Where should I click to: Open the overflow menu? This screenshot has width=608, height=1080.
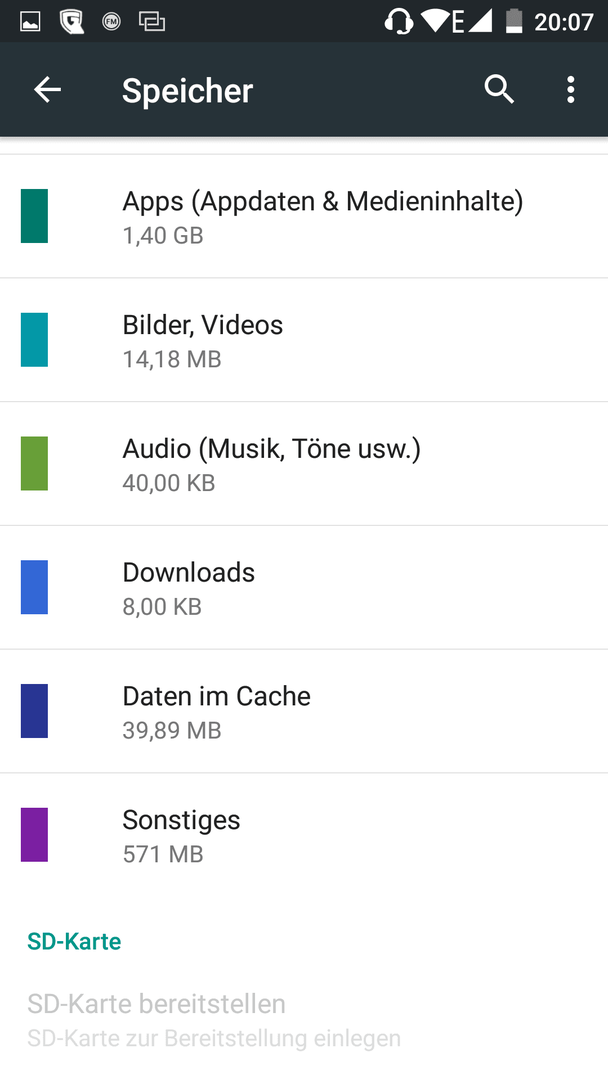click(570, 90)
